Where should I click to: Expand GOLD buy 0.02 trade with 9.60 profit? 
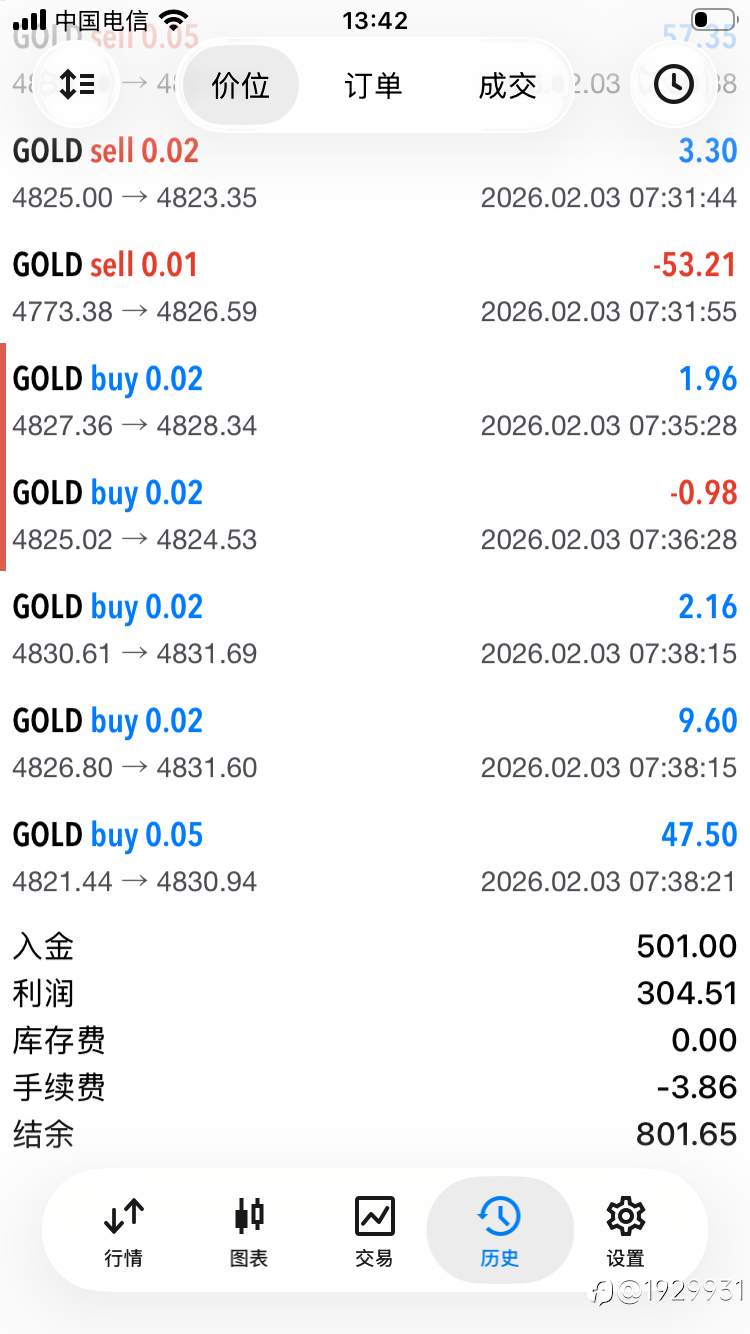(x=375, y=744)
